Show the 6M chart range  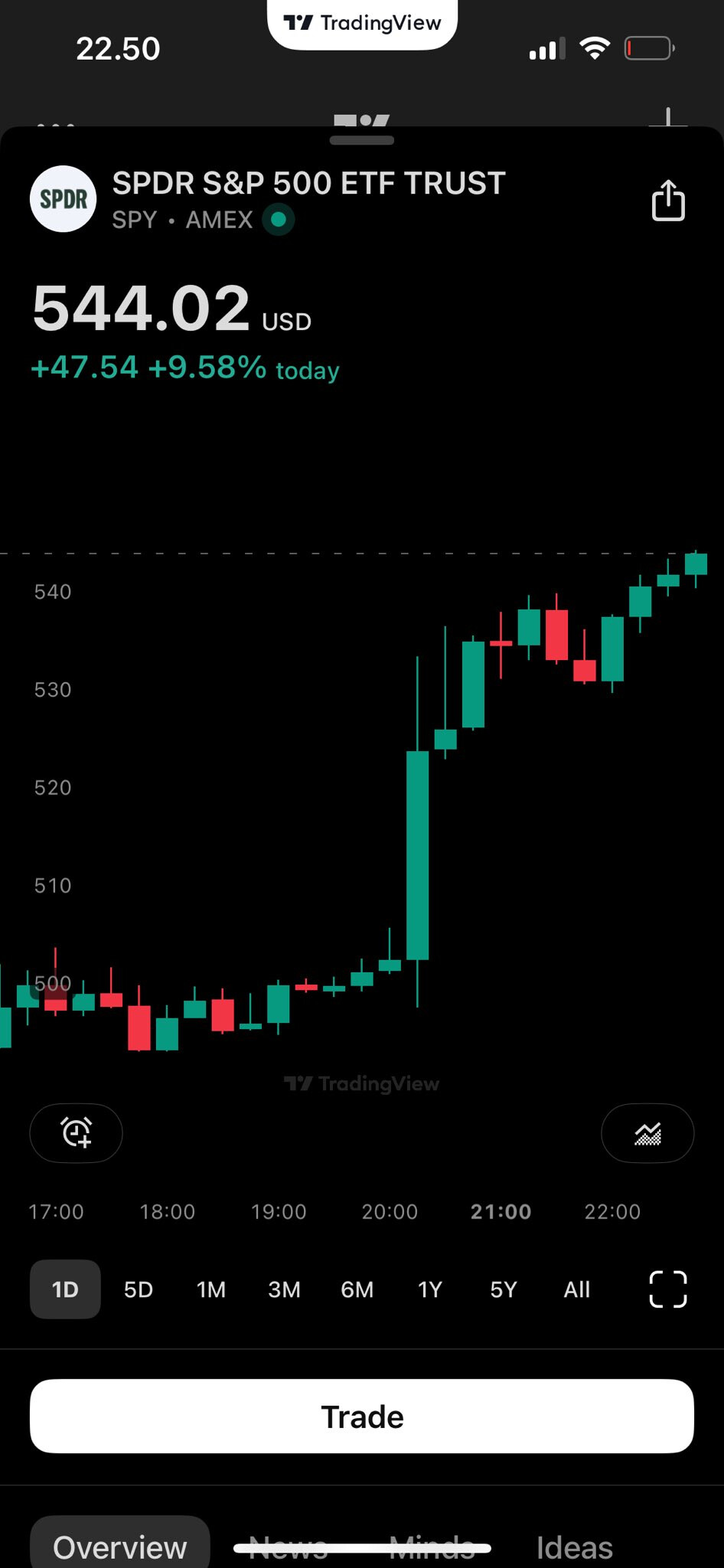(x=357, y=1289)
